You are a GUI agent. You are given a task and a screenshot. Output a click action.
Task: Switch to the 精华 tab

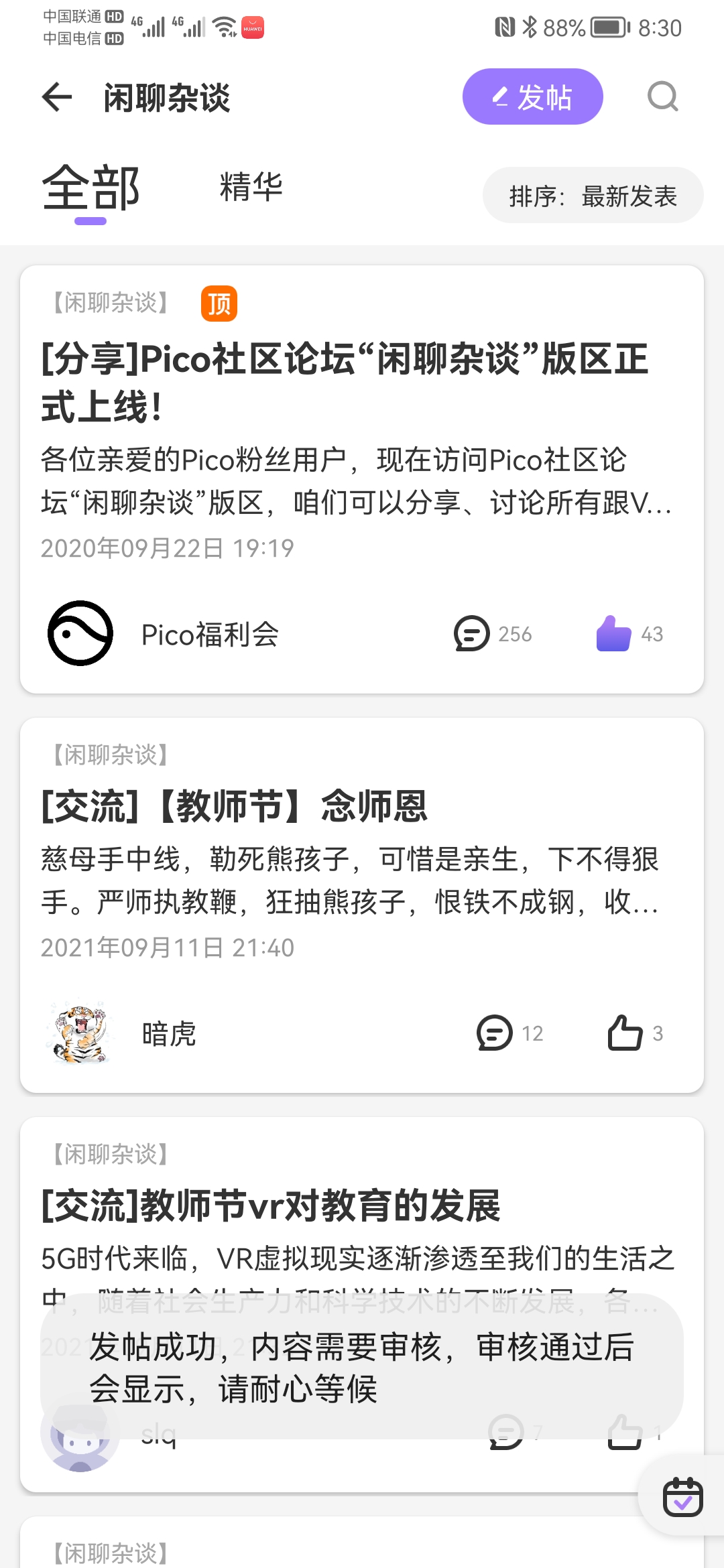[x=251, y=188]
